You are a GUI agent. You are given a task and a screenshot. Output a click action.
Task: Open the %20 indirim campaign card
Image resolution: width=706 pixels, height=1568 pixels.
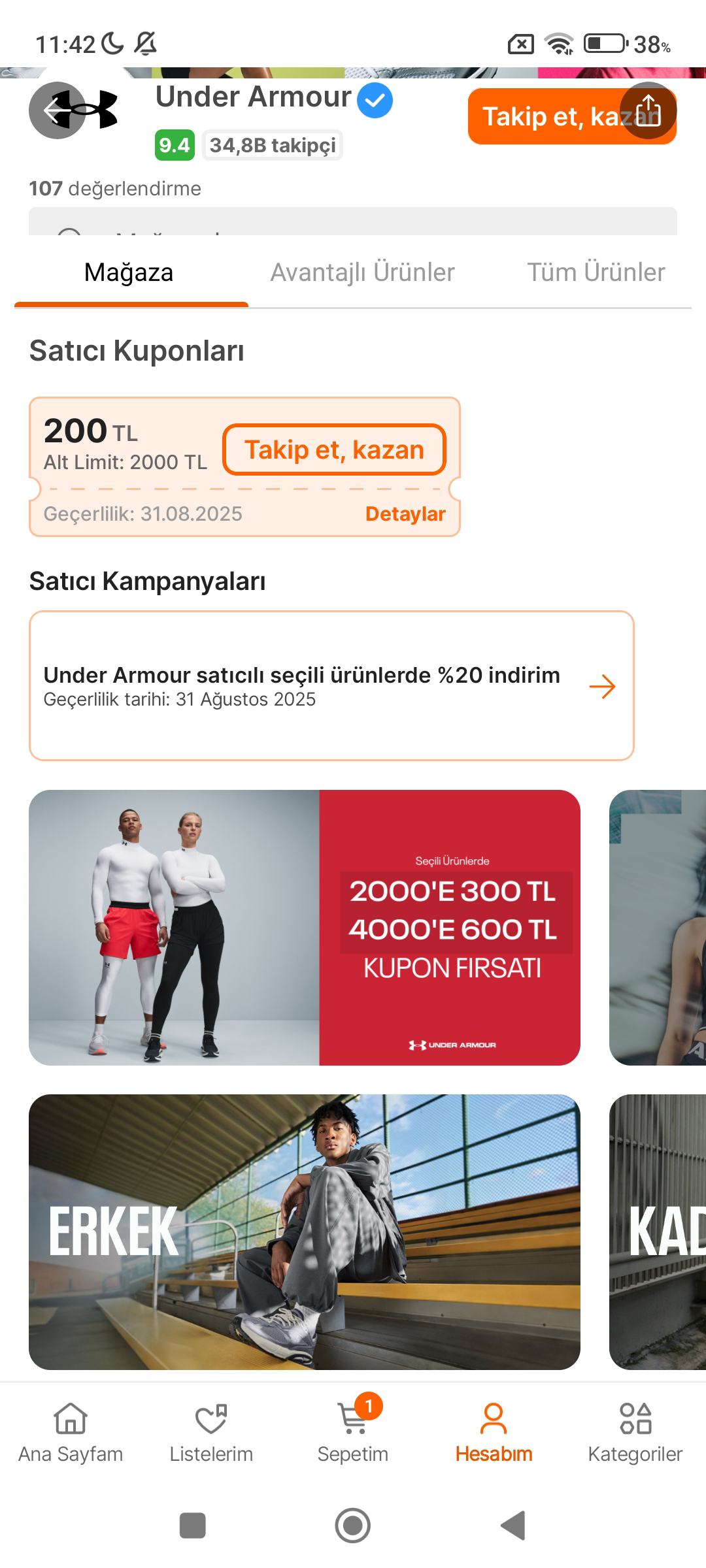pyautogui.click(x=331, y=685)
